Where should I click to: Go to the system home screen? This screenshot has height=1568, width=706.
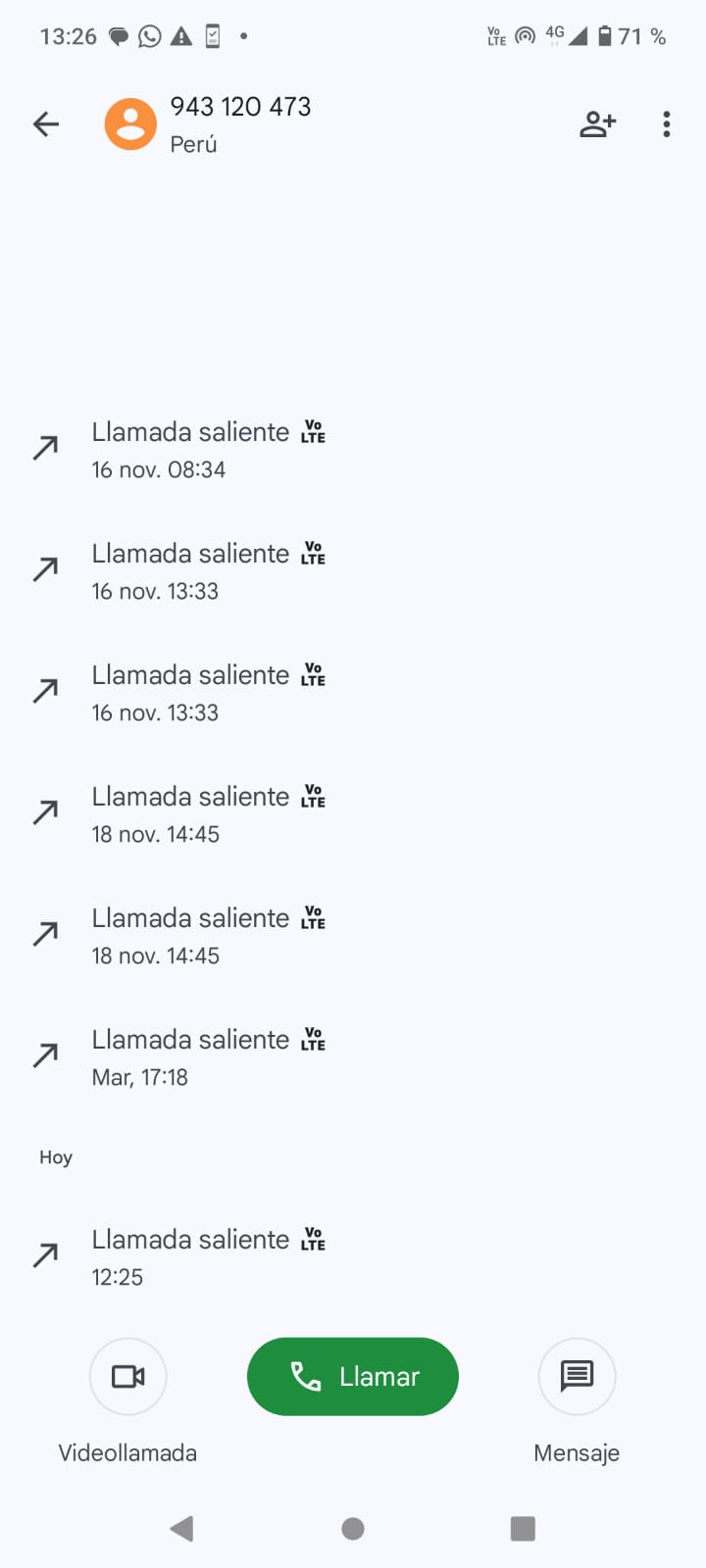coord(353,1529)
